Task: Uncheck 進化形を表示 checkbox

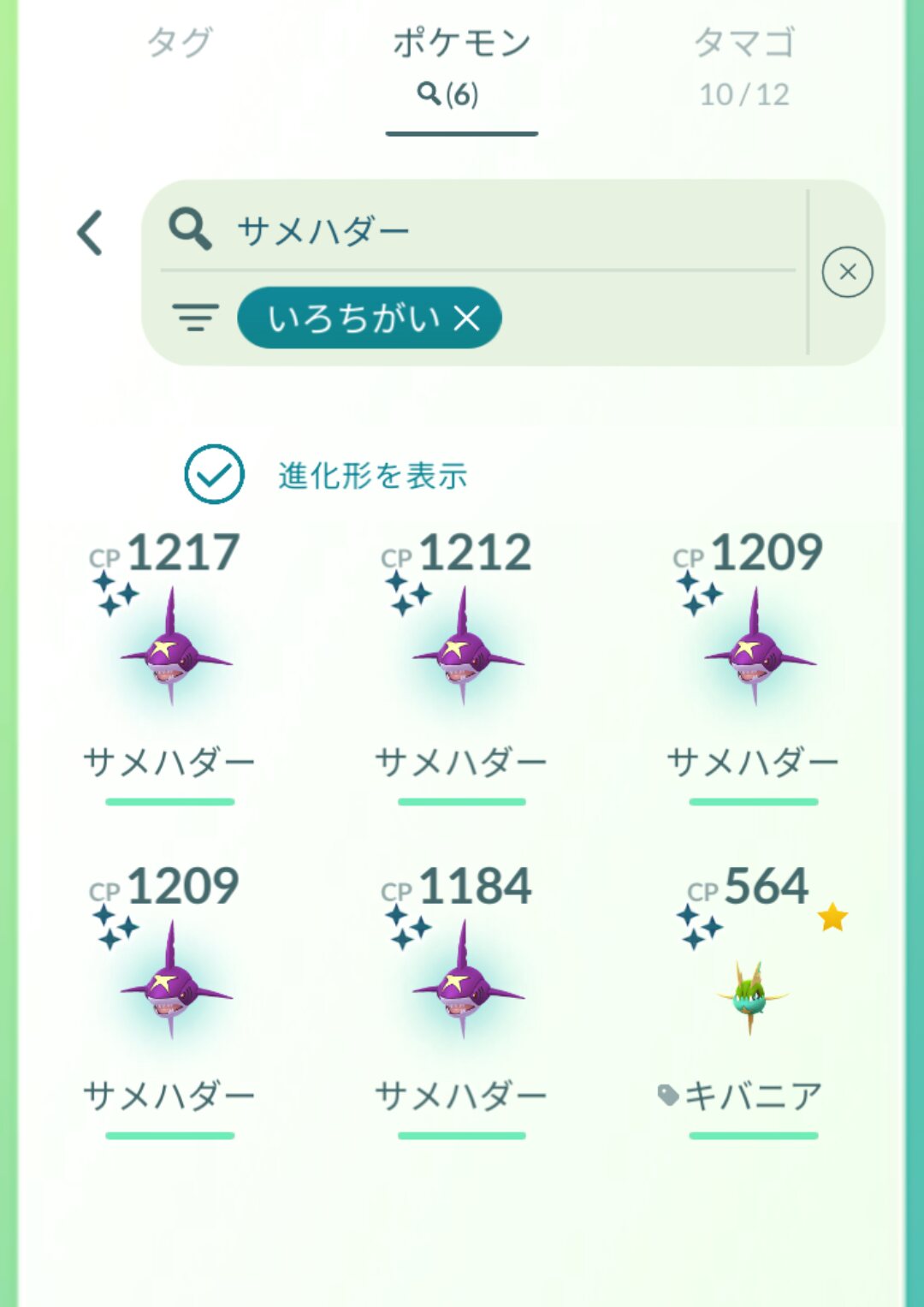Action: pyautogui.click(x=214, y=474)
